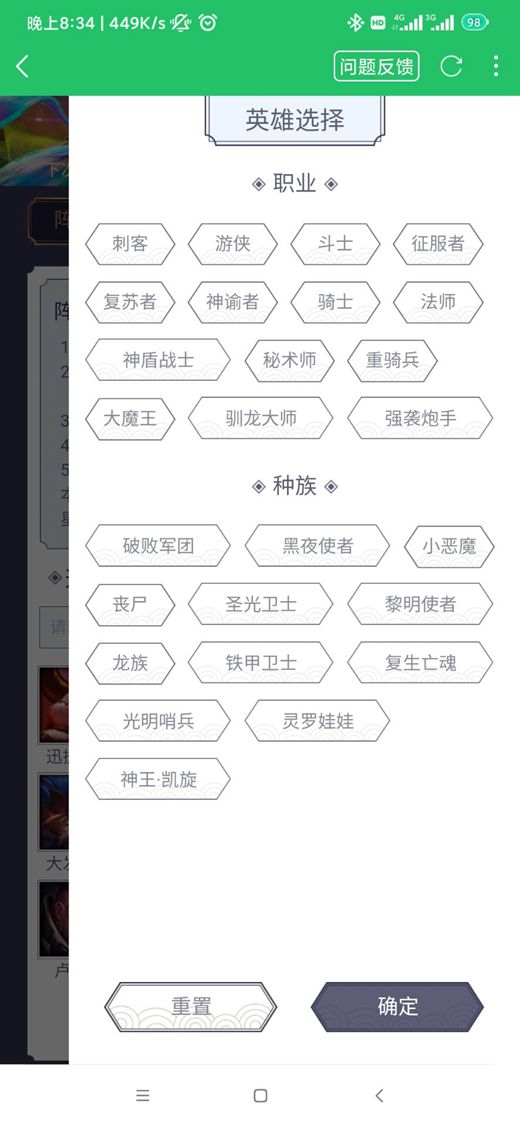520x1127 pixels.
Task: Pick the 龙族 race chip
Action: click(x=130, y=662)
